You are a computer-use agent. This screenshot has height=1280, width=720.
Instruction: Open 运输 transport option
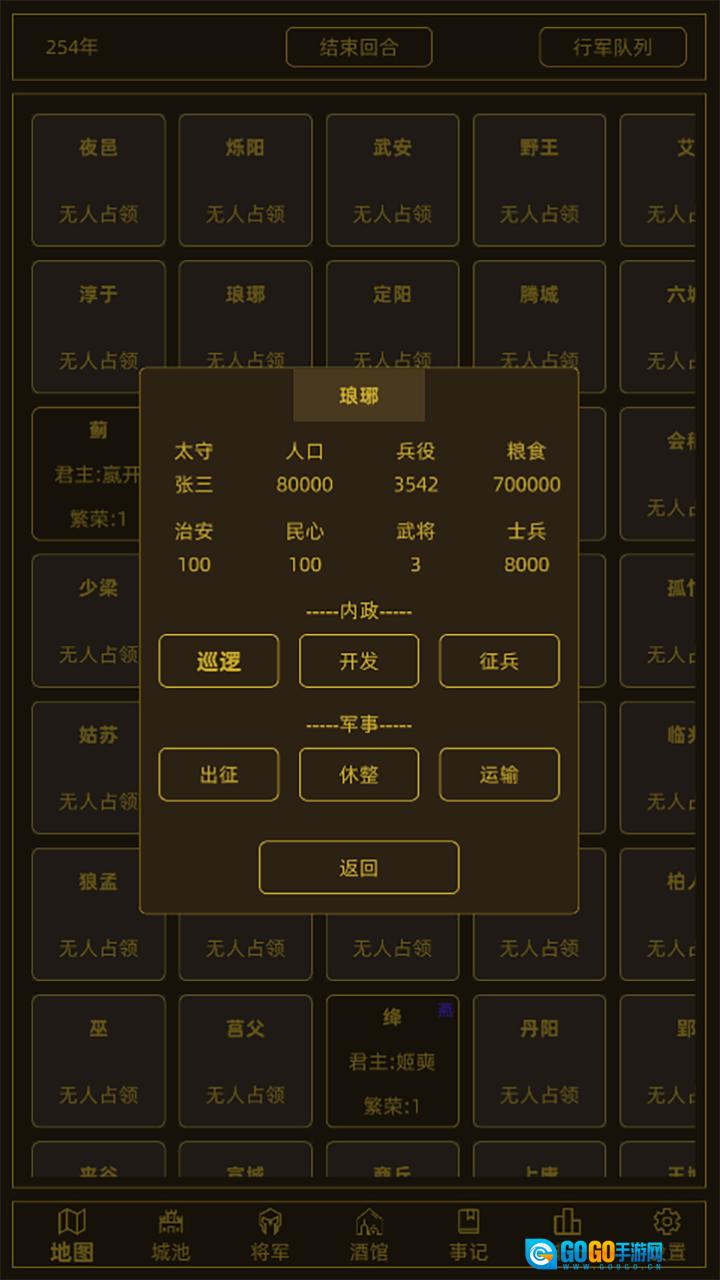[x=499, y=775]
